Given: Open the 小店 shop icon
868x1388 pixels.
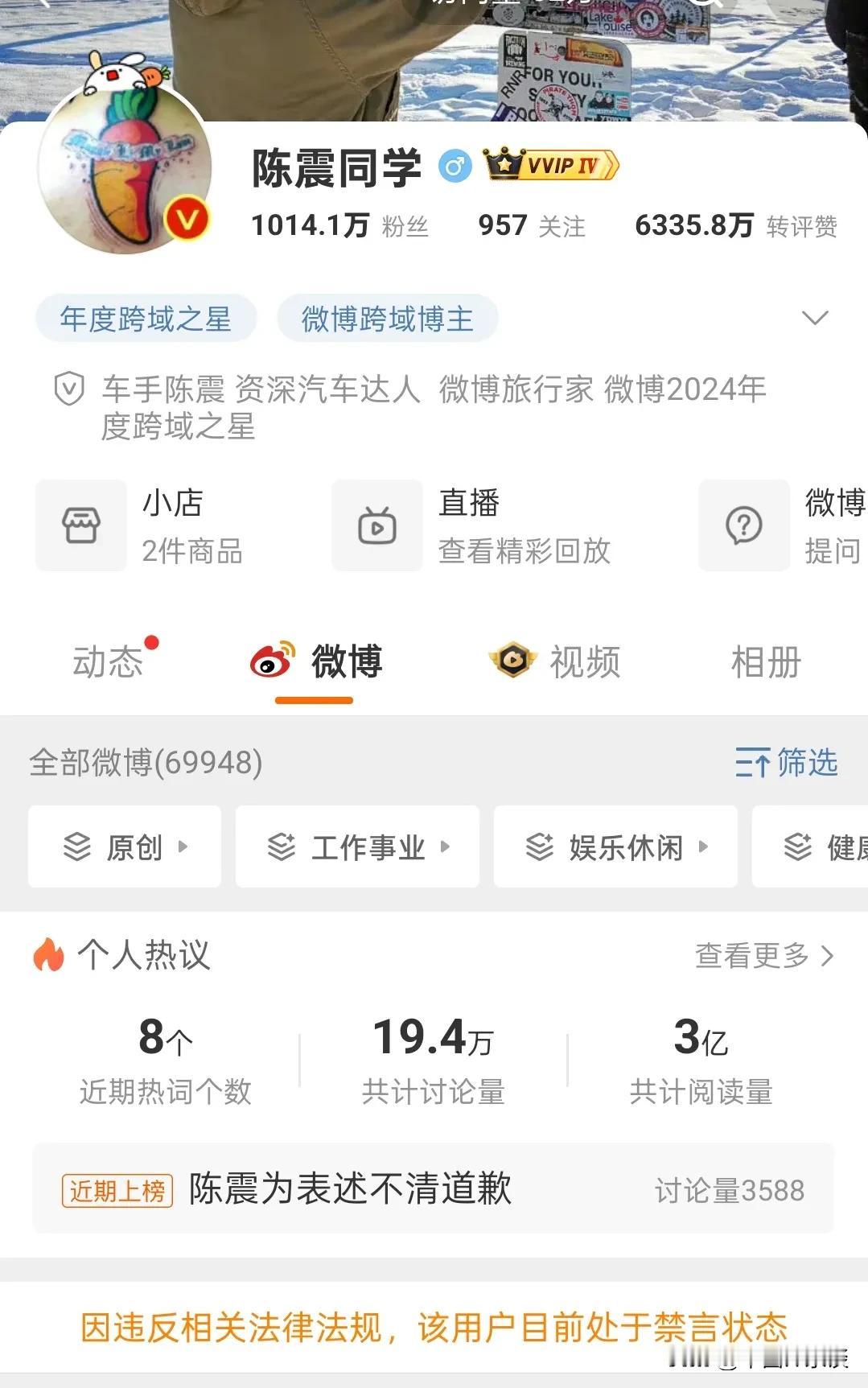Looking at the screenshot, I should coord(80,525).
